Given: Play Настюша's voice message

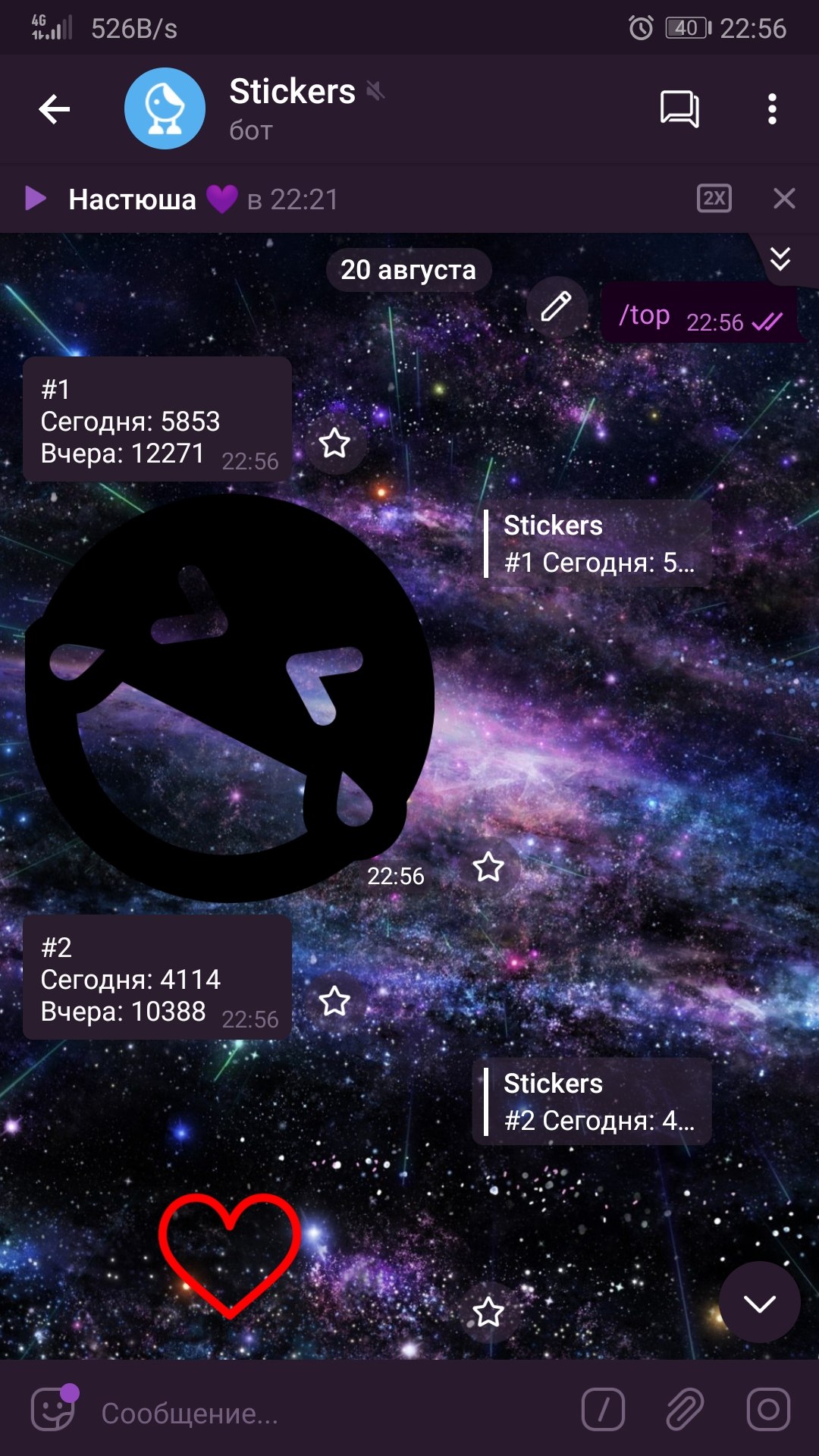Looking at the screenshot, I should (35, 199).
